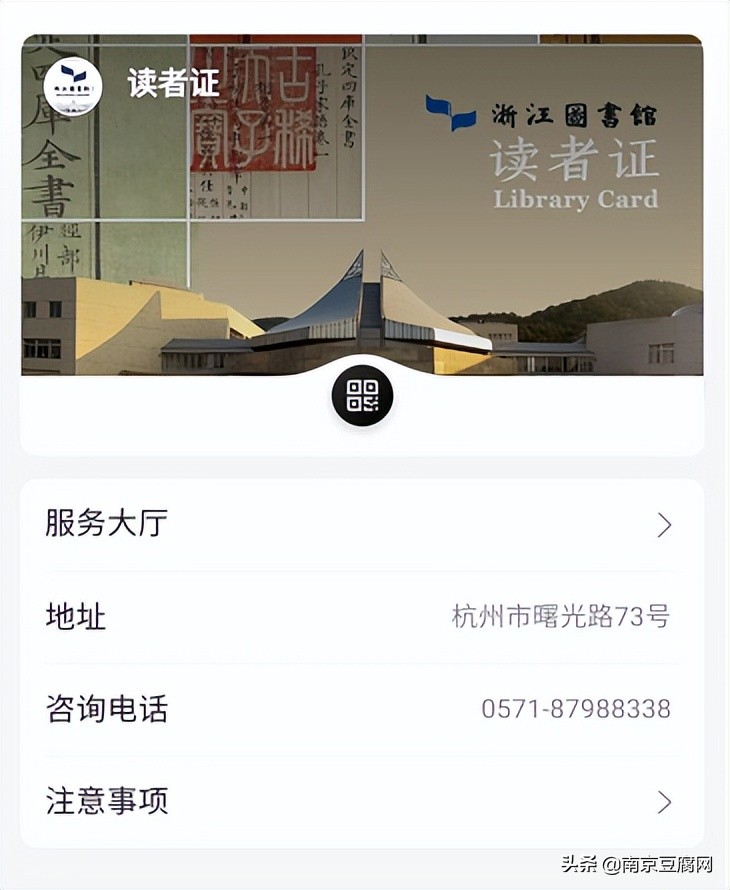Expand the 服务大厅 row via its chevron
The height and width of the screenshot is (890, 730).
click(x=664, y=523)
